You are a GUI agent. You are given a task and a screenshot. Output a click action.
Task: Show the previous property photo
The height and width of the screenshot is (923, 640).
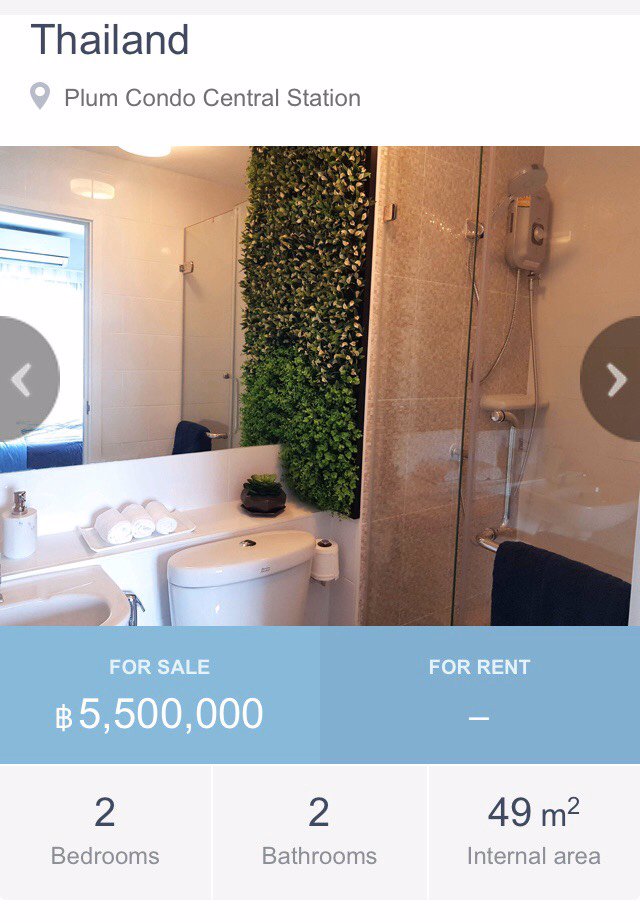click(22, 380)
